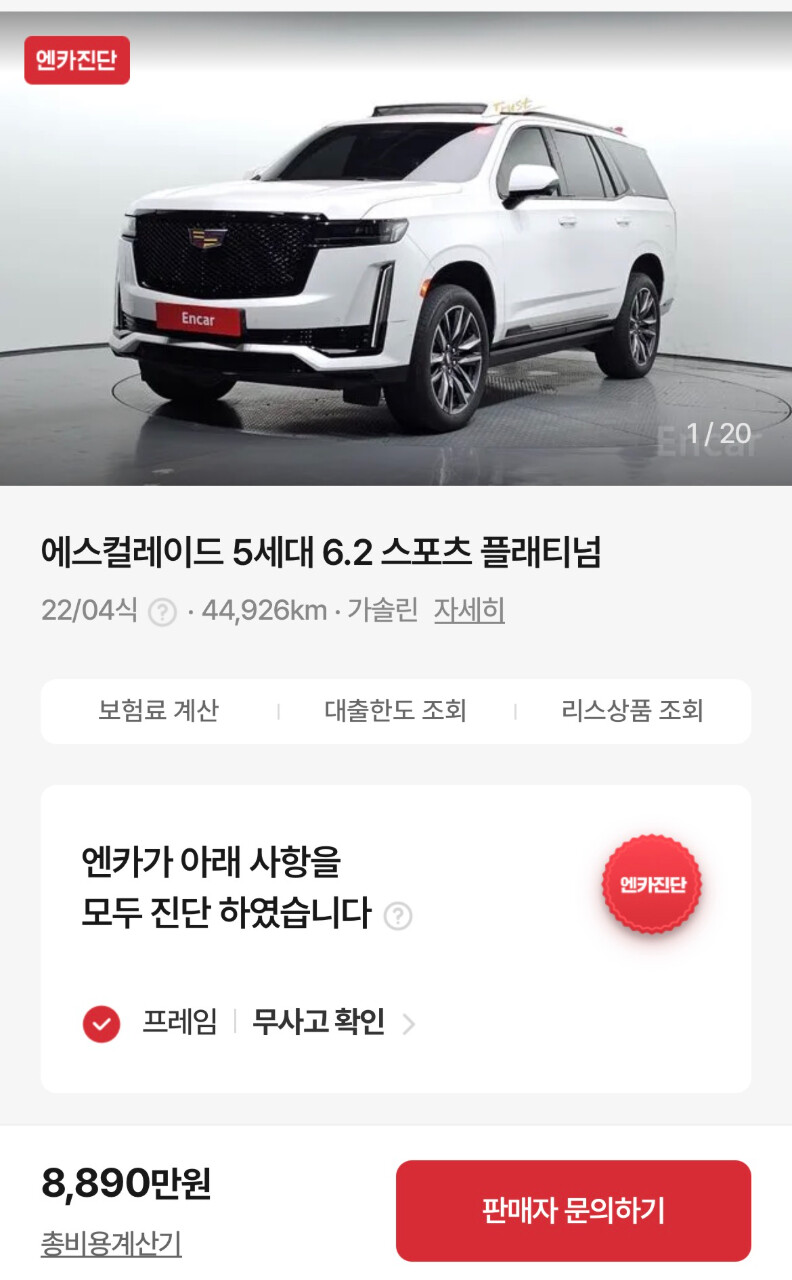
Task: Switch to 대출한도 조회
Action: pos(396,711)
